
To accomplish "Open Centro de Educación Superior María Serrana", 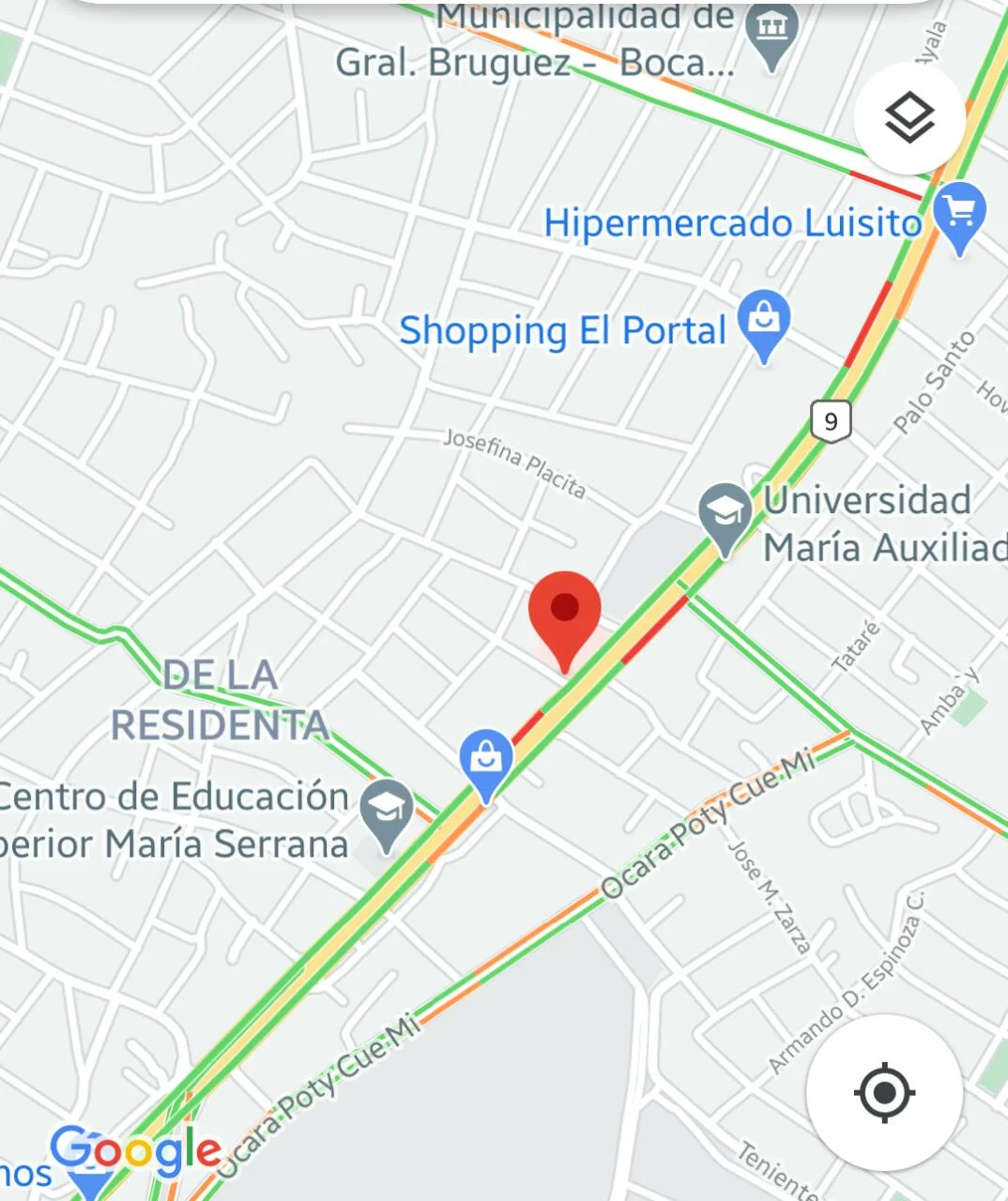I will (387, 812).
